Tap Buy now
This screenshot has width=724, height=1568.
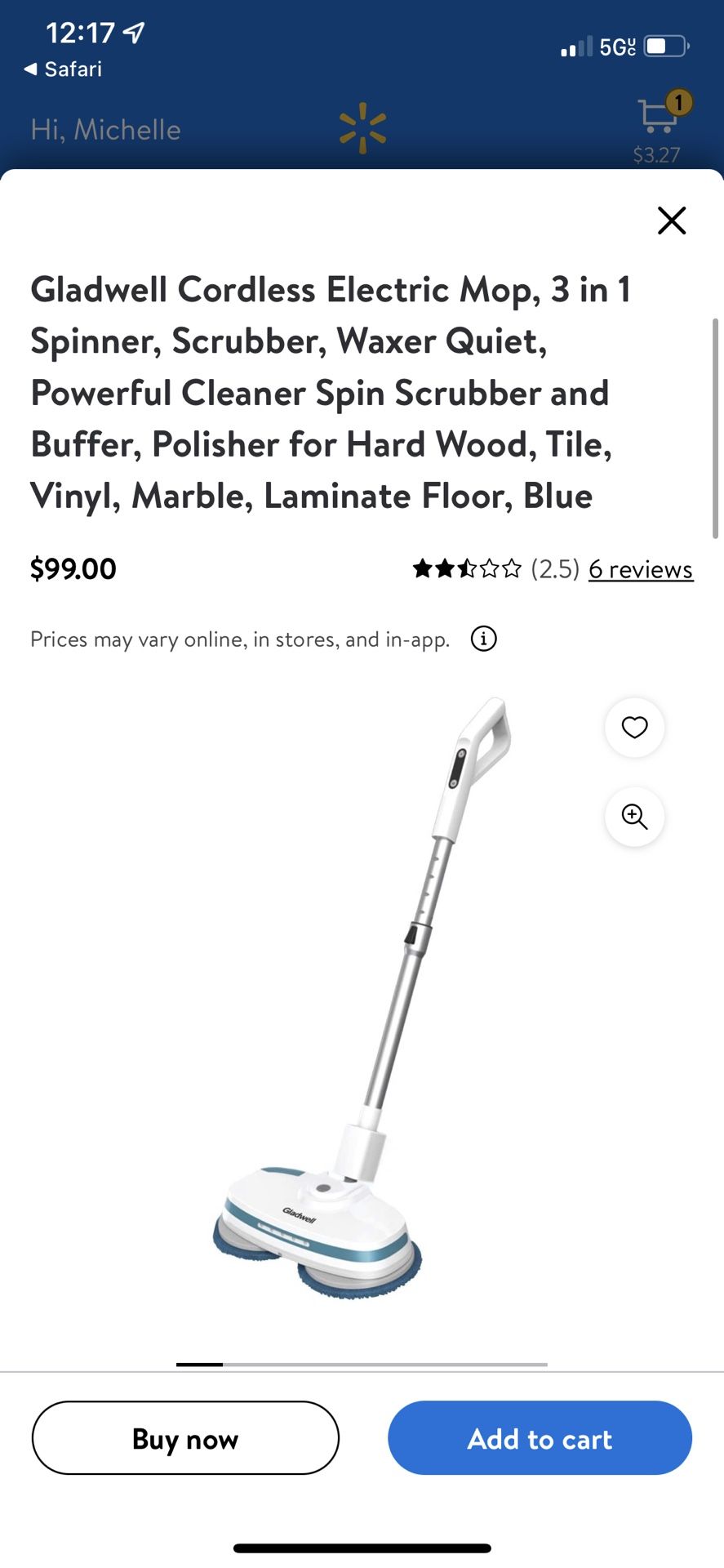185,1438
